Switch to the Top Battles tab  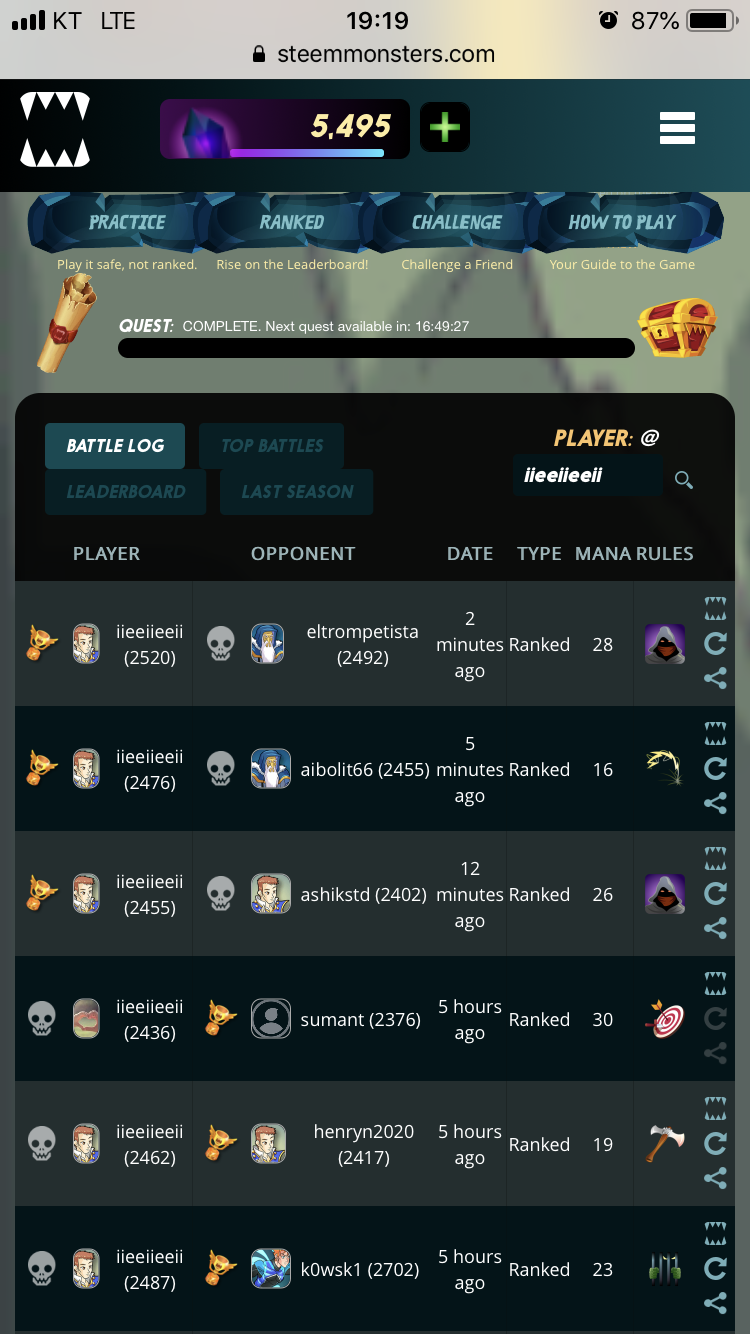271,446
